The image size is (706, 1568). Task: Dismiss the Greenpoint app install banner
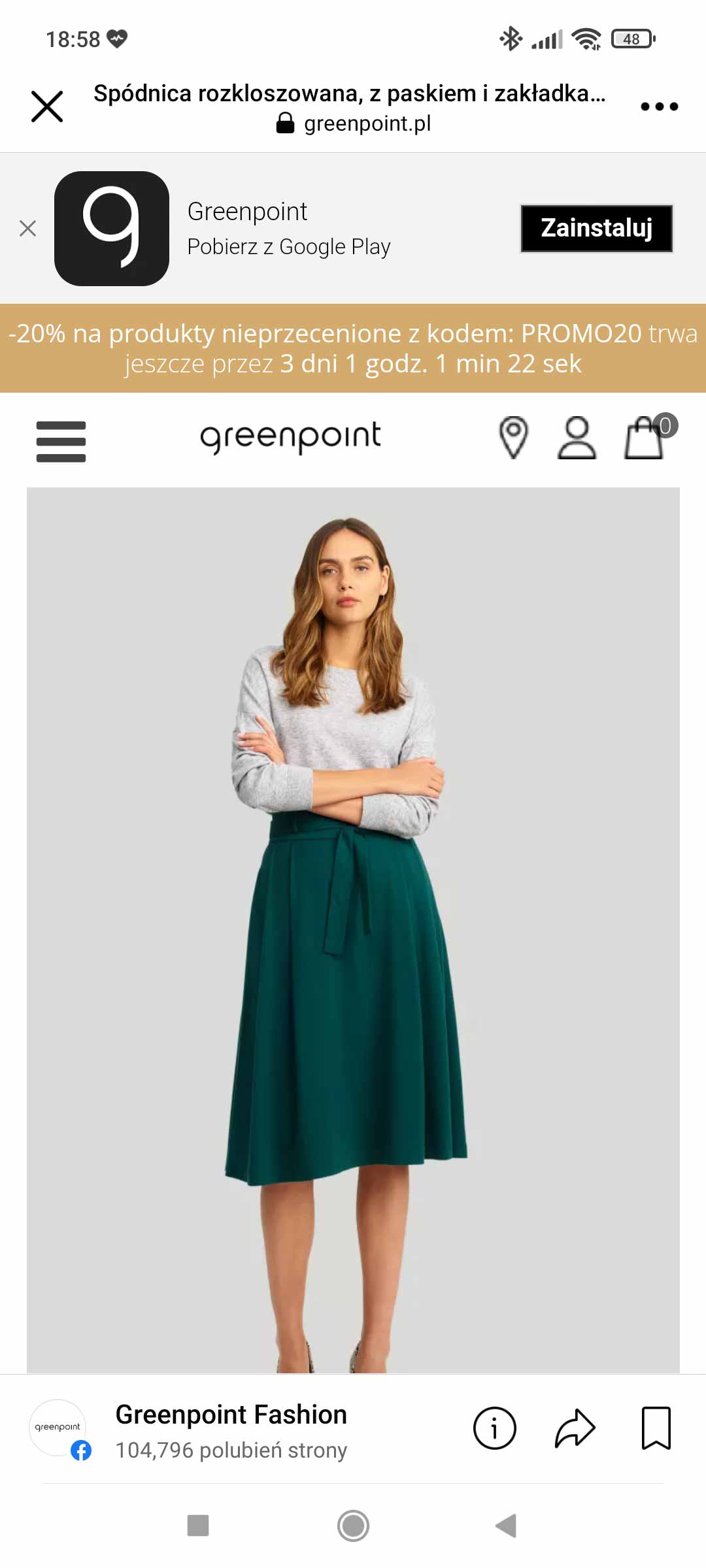27,228
